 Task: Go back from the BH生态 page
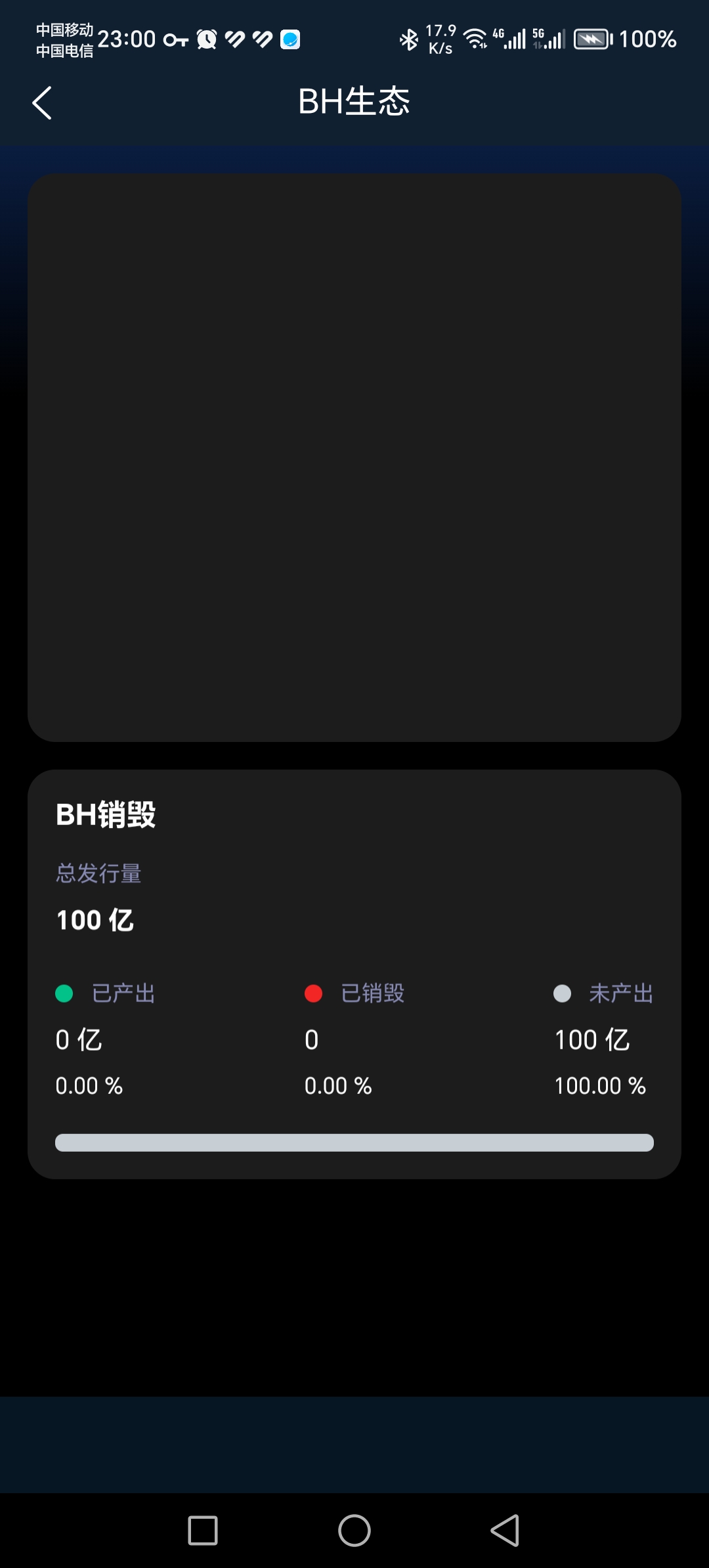(x=43, y=103)
